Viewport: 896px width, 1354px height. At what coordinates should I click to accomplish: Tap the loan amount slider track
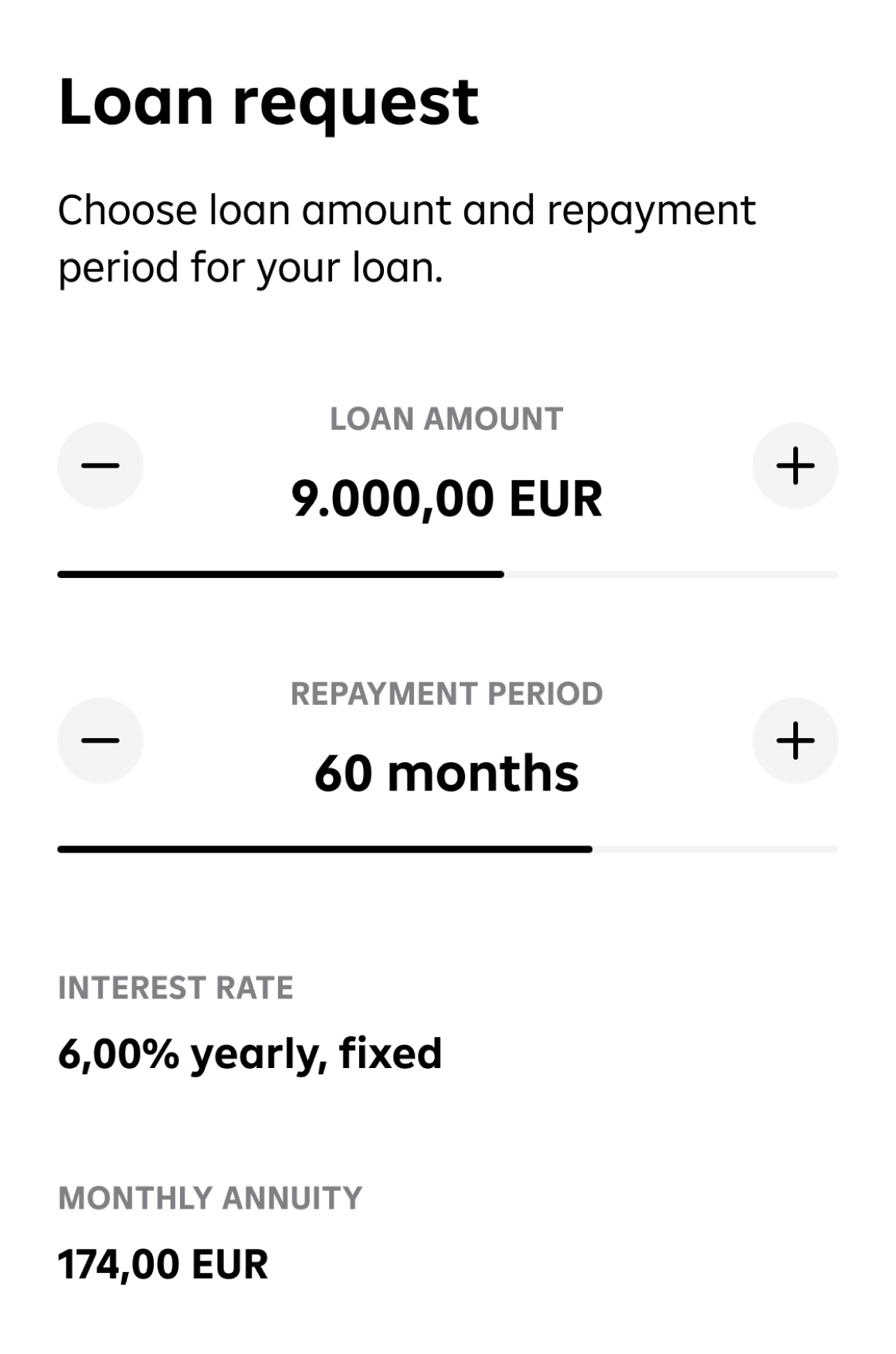(448, 574)
